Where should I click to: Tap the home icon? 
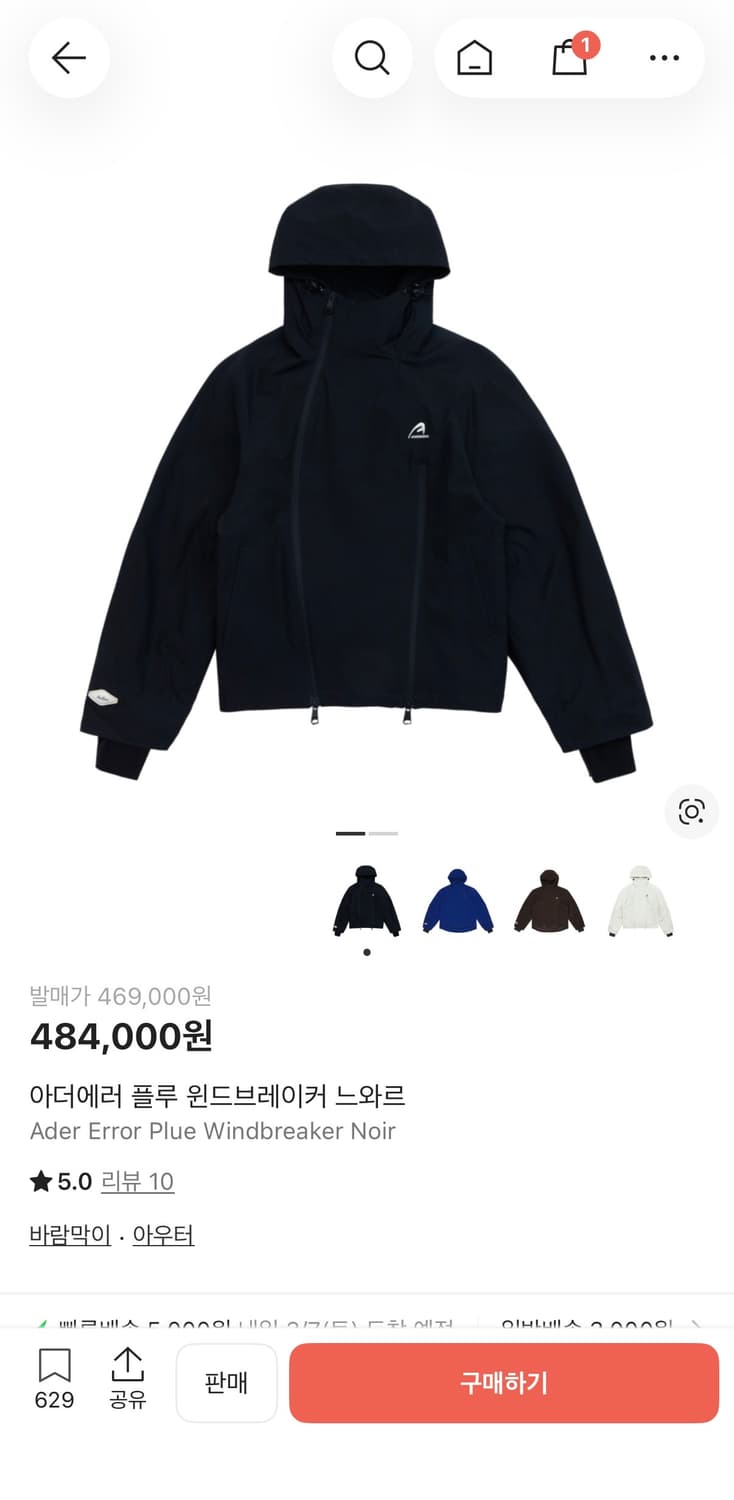tap(475, 57)
